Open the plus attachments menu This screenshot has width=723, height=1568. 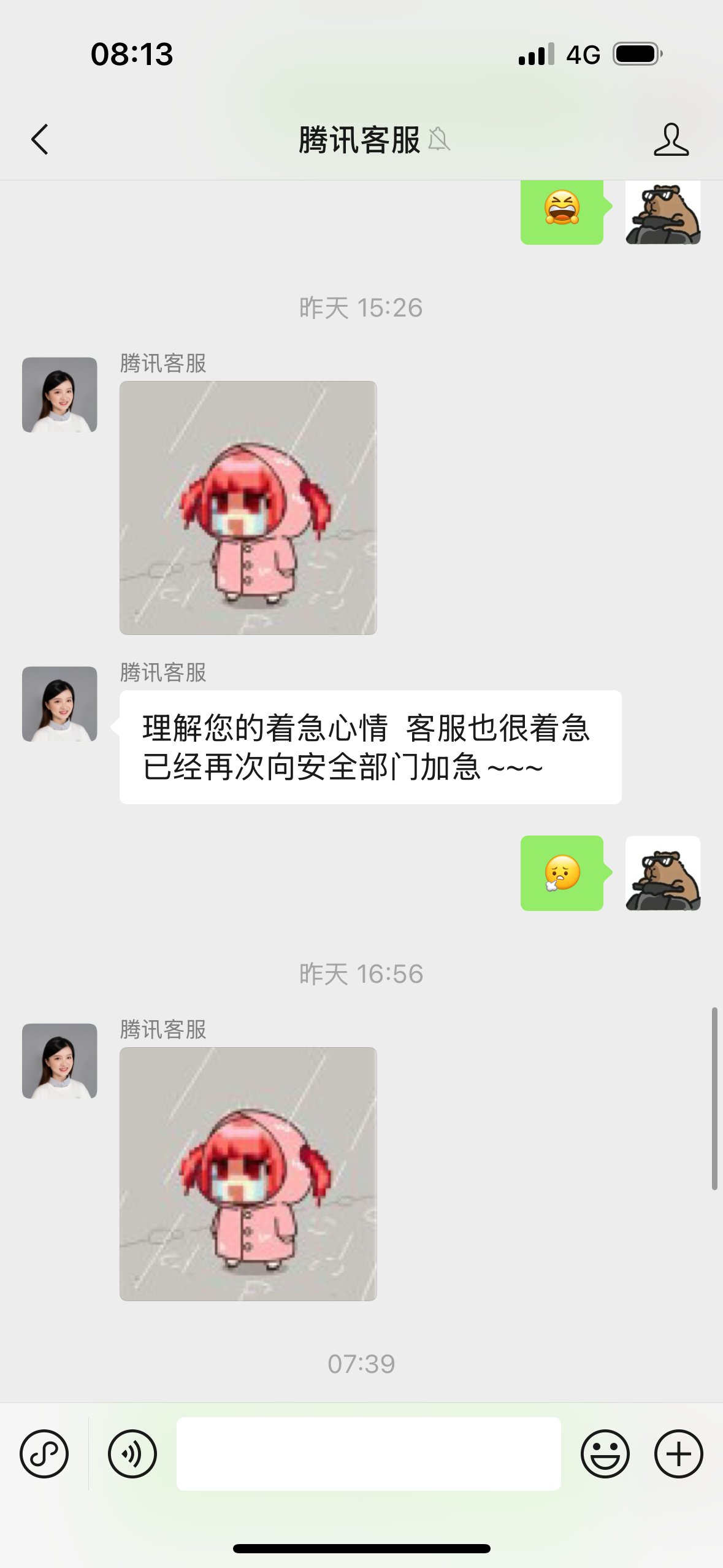678,1453
